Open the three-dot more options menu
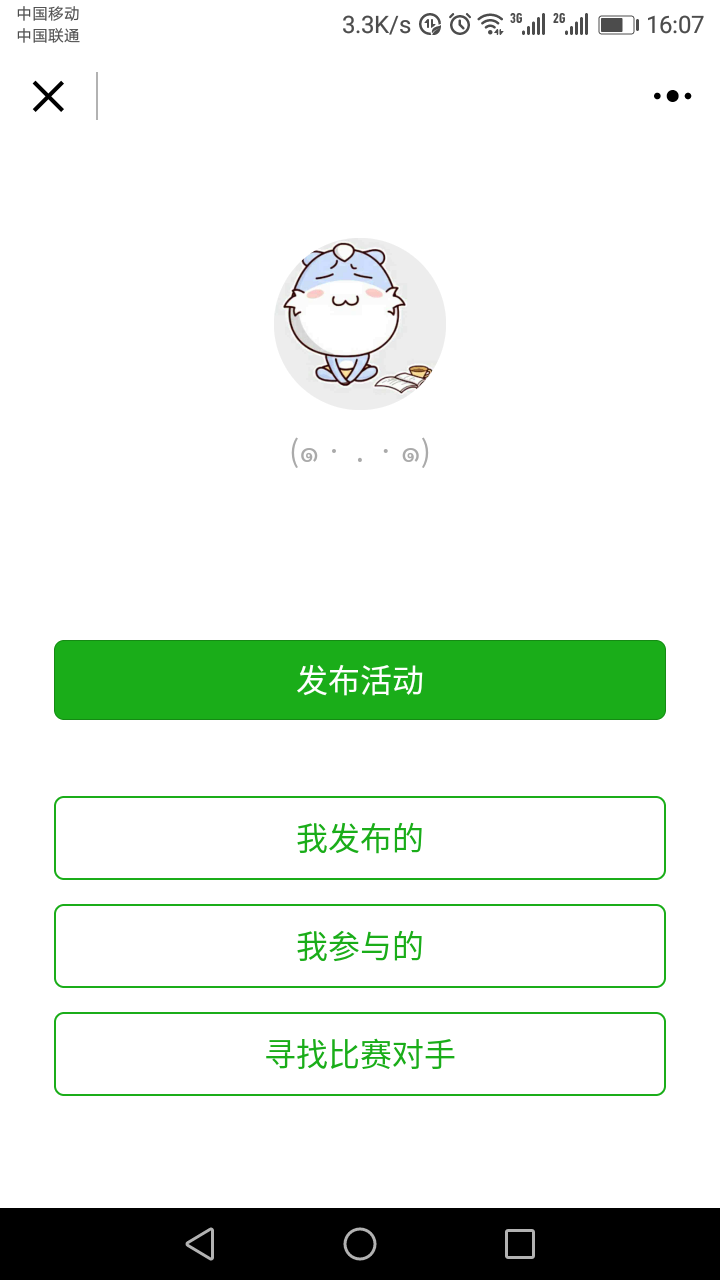The image size is (720, 1280). [x=672, y=96]
